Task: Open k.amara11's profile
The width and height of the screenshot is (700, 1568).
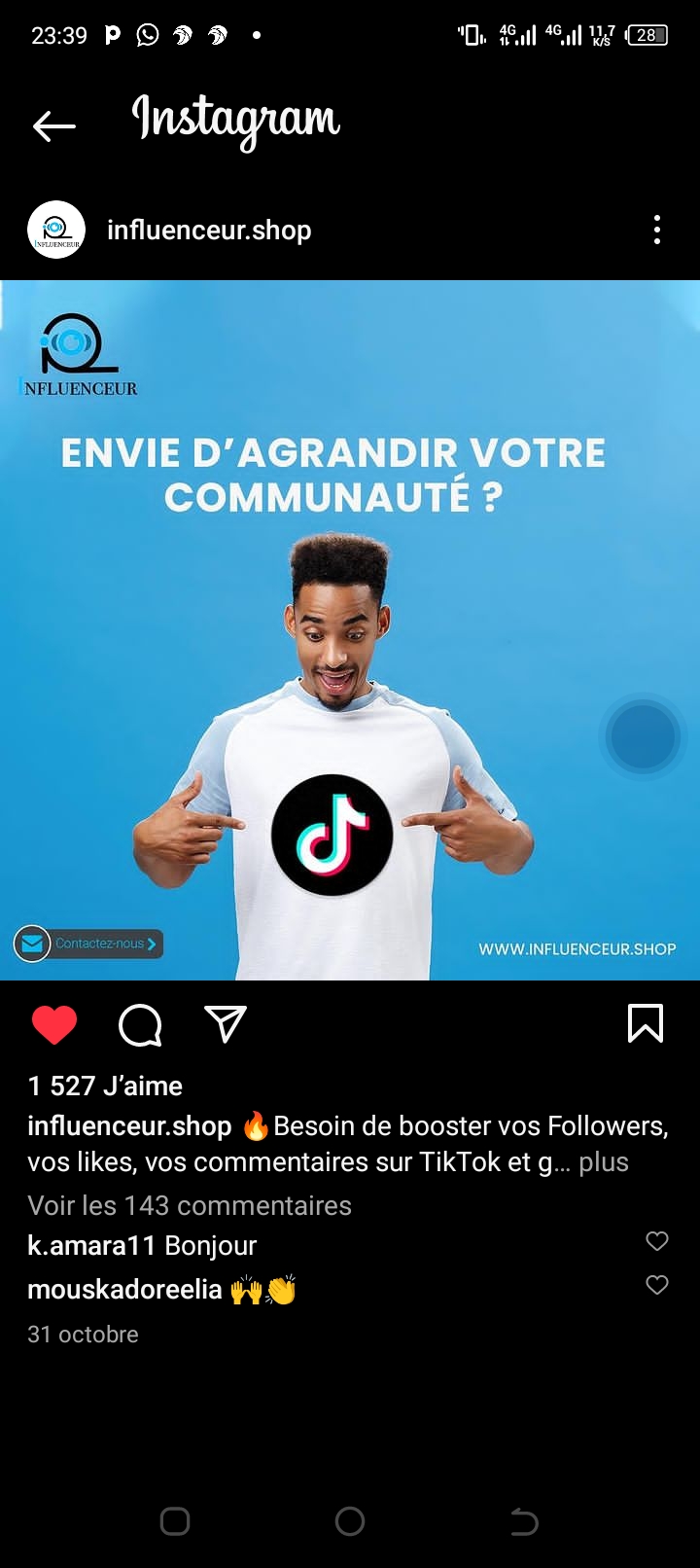Action: coord(91,1245)
